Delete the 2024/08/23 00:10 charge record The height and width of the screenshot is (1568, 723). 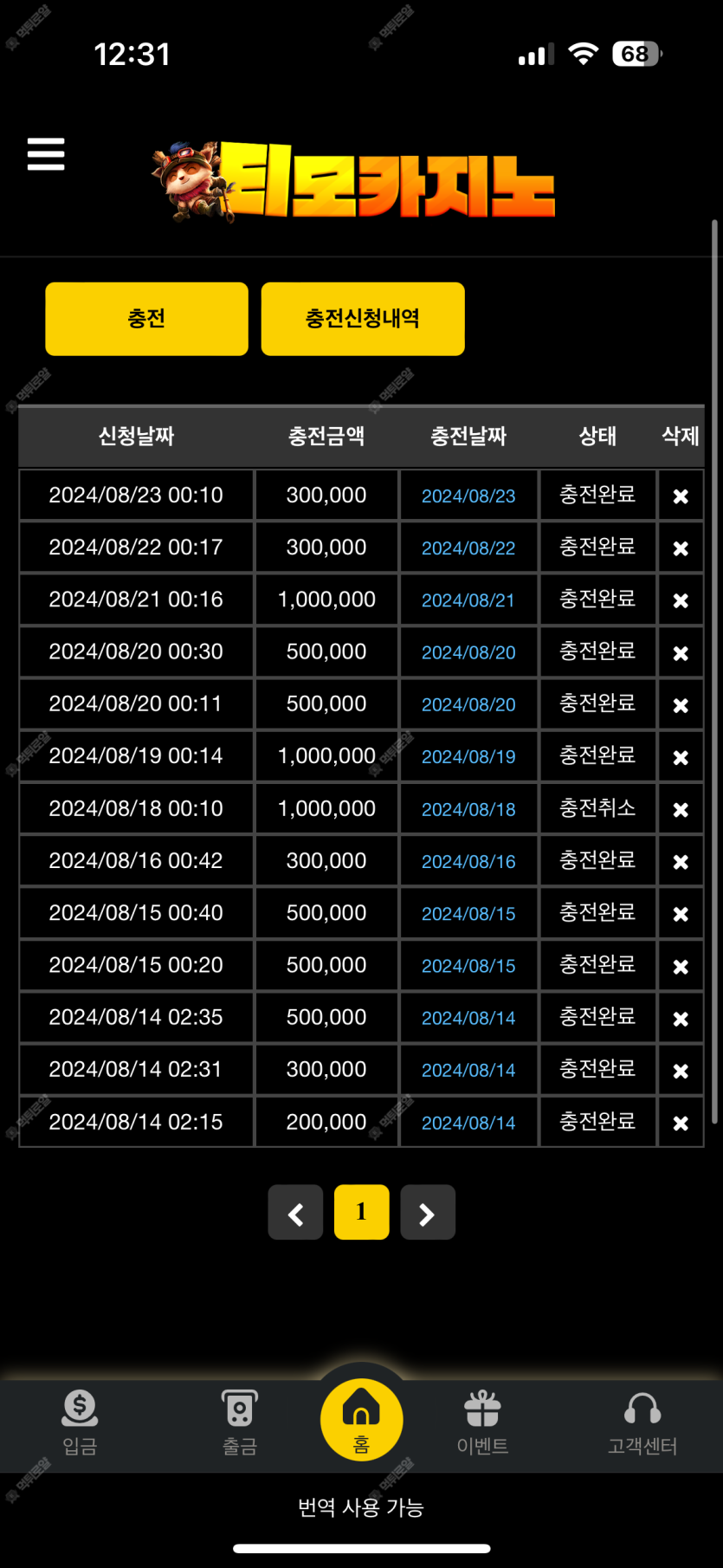tap(681, 496)
